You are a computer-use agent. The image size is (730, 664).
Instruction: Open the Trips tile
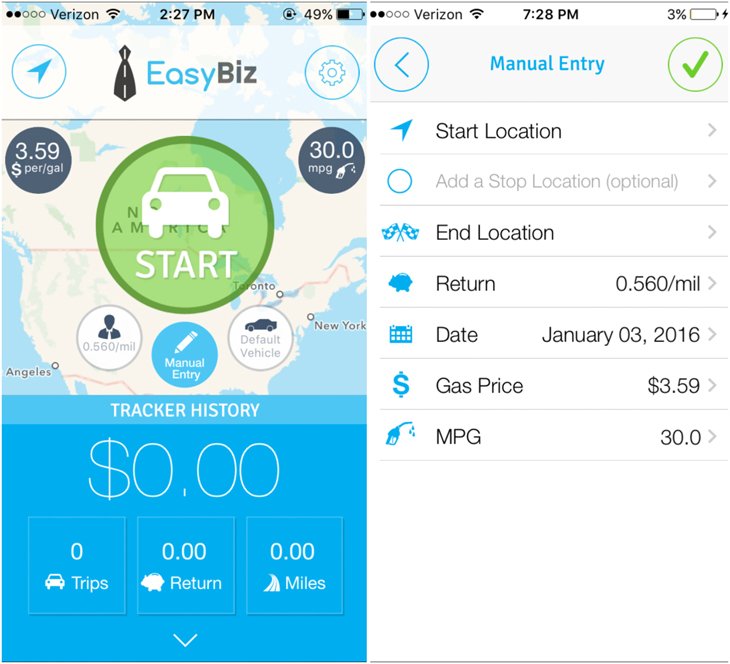(77, 565)
